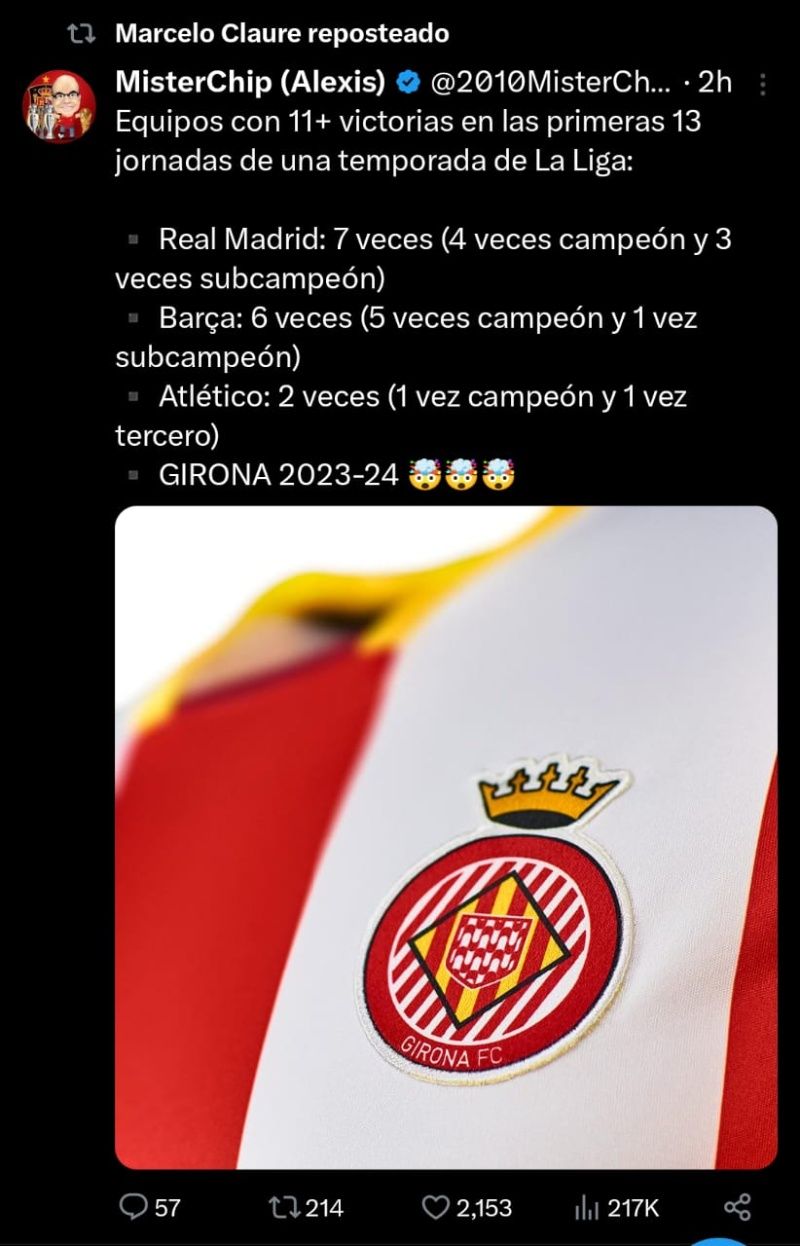Open the Girona FC jersey image
800x1246 pixels.
(446, 837)
